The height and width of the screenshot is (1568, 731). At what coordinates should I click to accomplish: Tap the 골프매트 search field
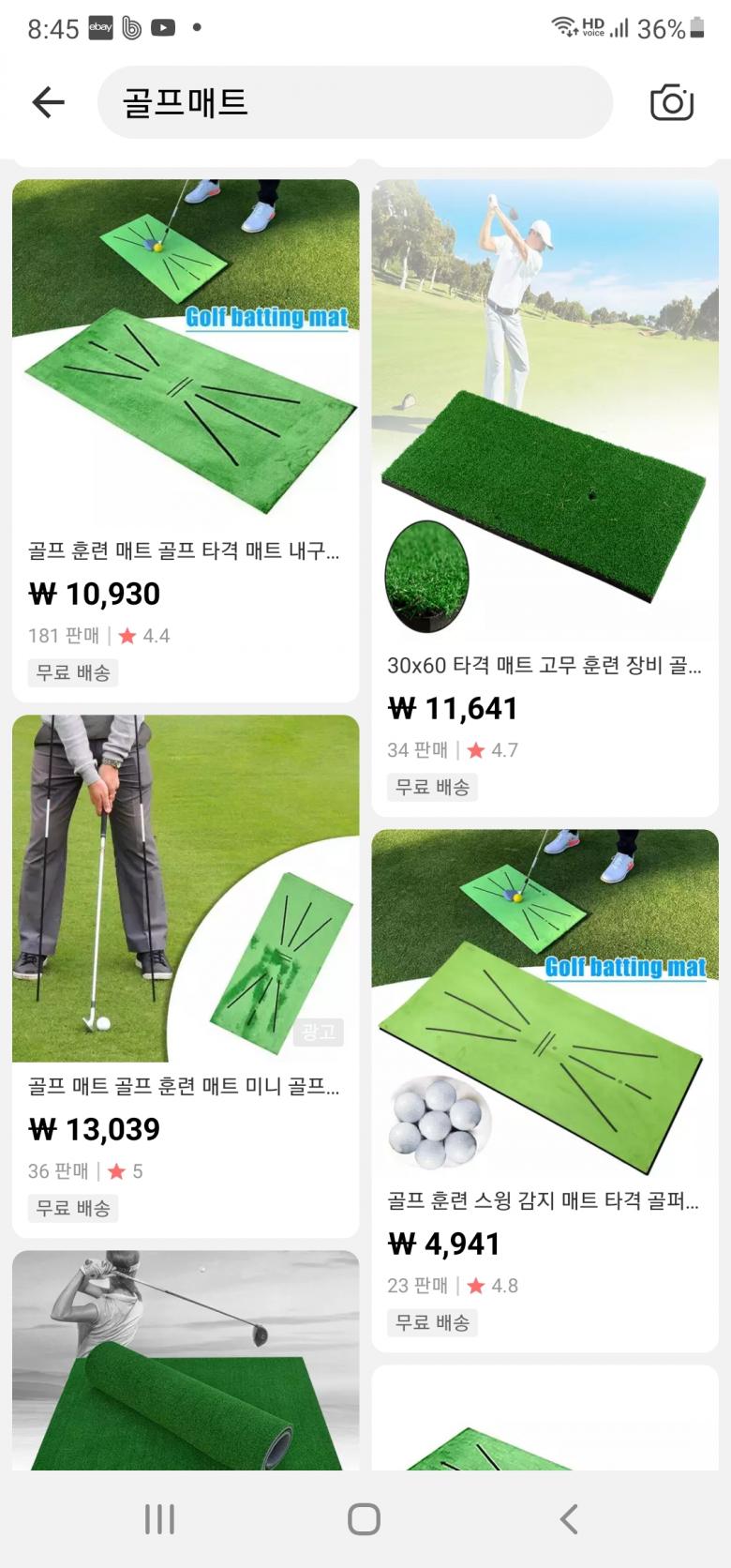(354, 102)
